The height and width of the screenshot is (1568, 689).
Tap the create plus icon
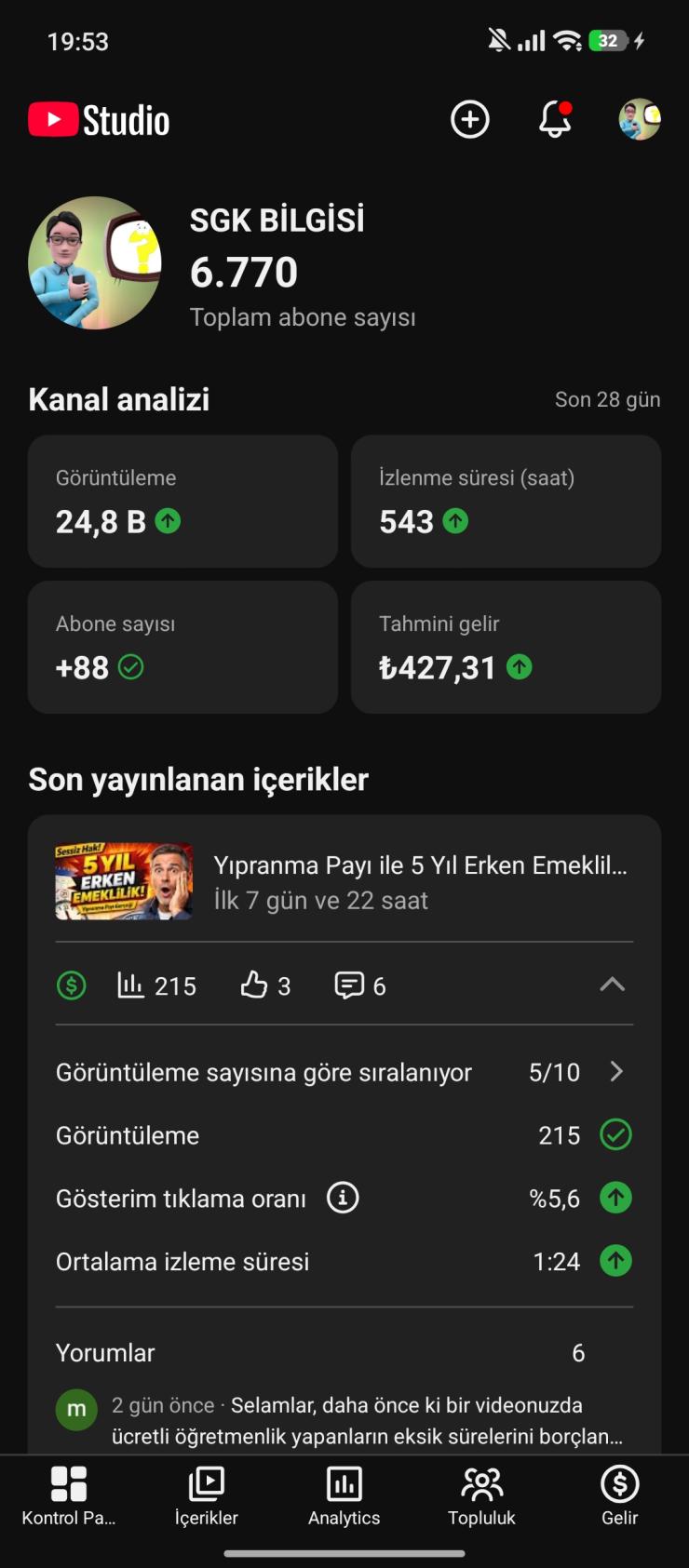469,119
